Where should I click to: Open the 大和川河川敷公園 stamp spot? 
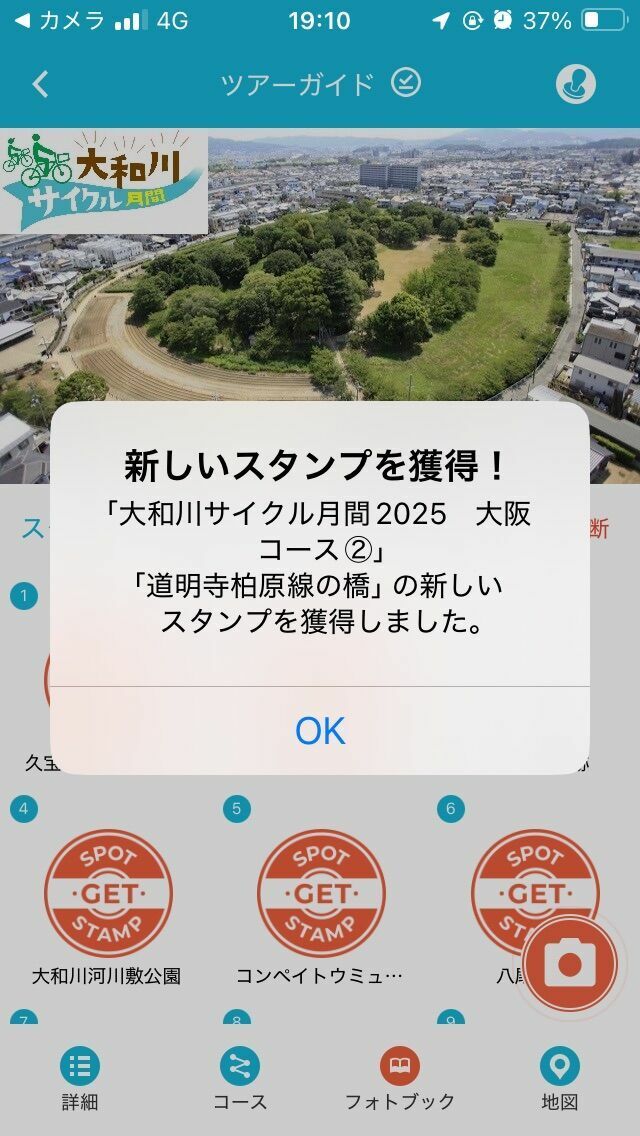click(107, 894)
